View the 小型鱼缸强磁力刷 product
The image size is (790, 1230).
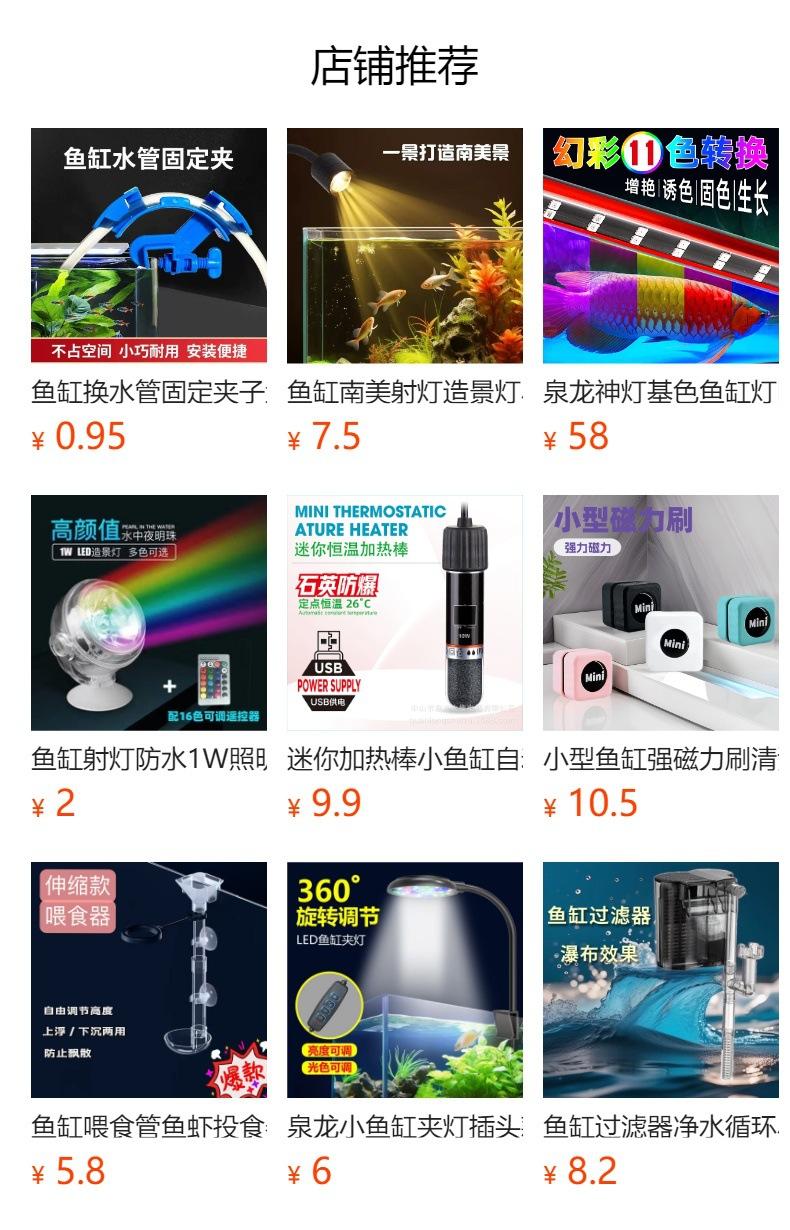click(661, 613)
